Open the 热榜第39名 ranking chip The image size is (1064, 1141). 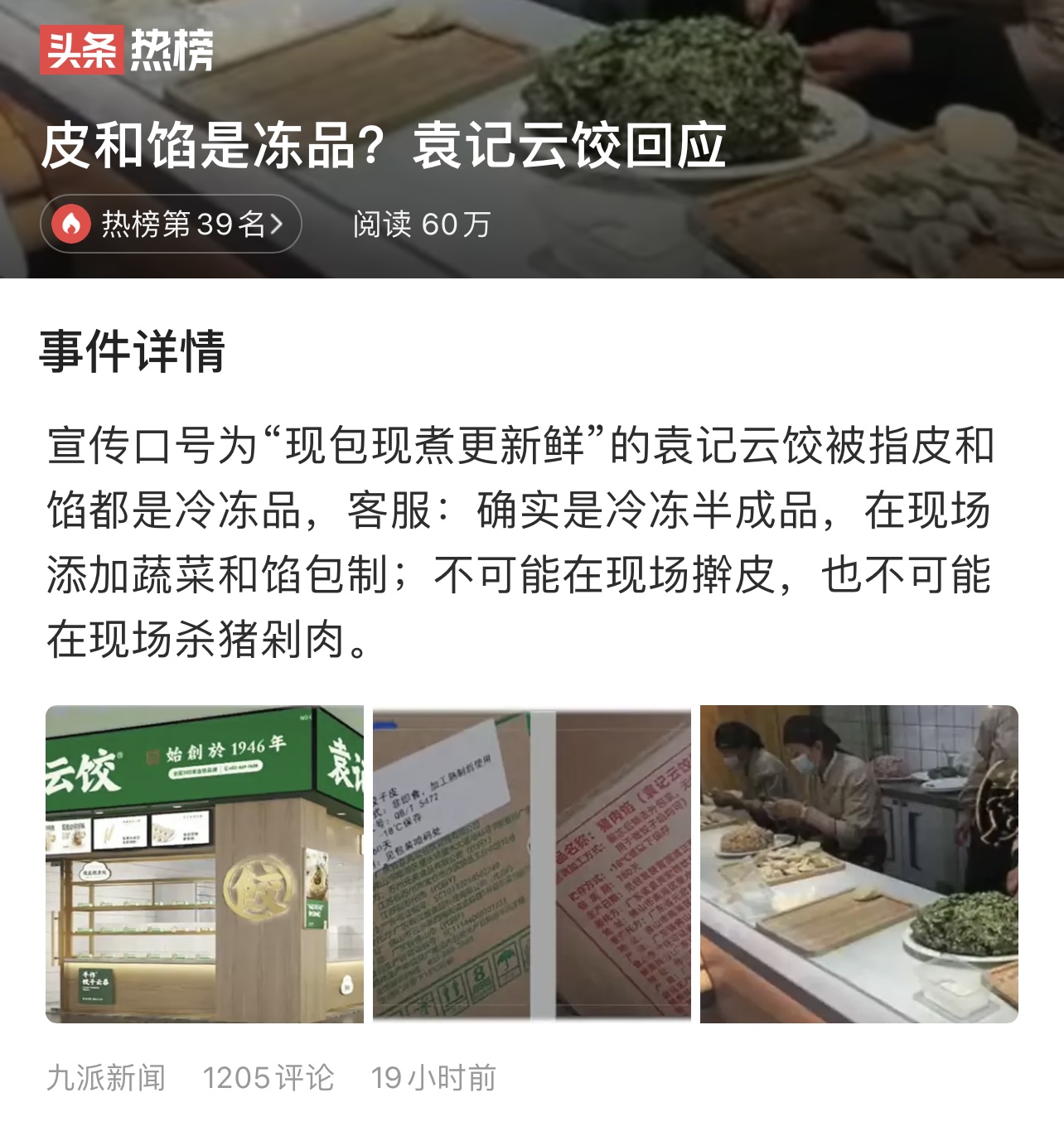click(171, 224)
